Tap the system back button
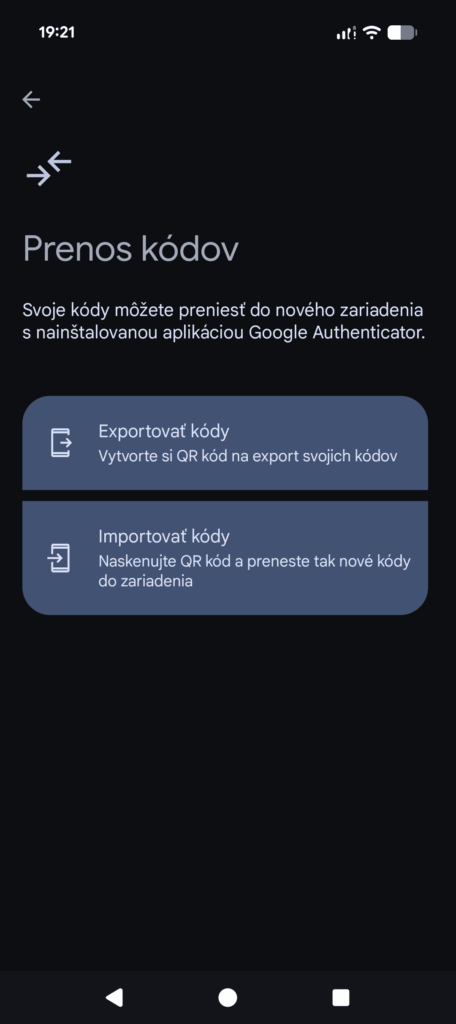456x1024 pixels. point(114,997)
